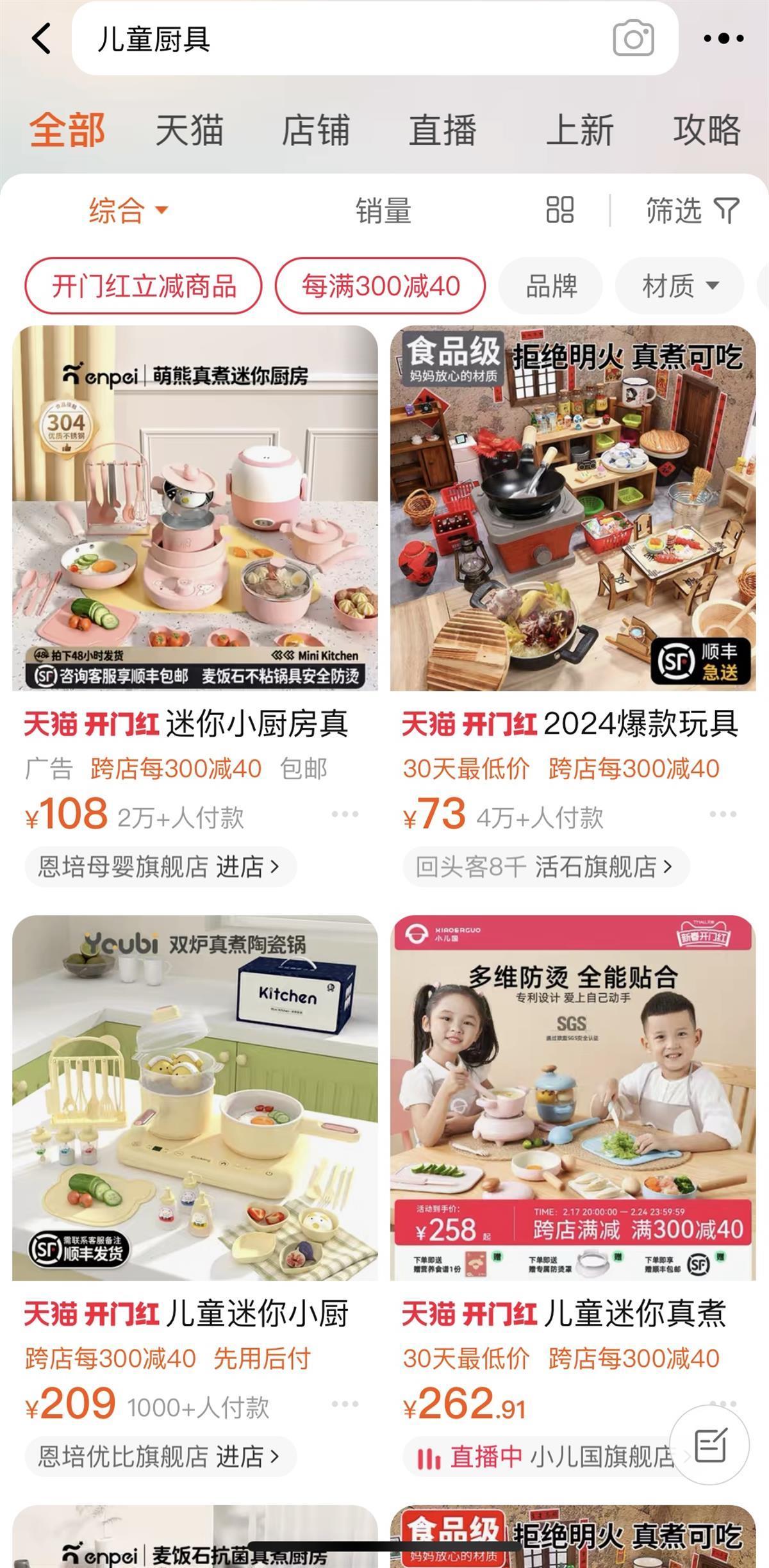Expand the 综合 sort dropdown
The width and height of the screenshot is (769, 1568).
(127, 210)
